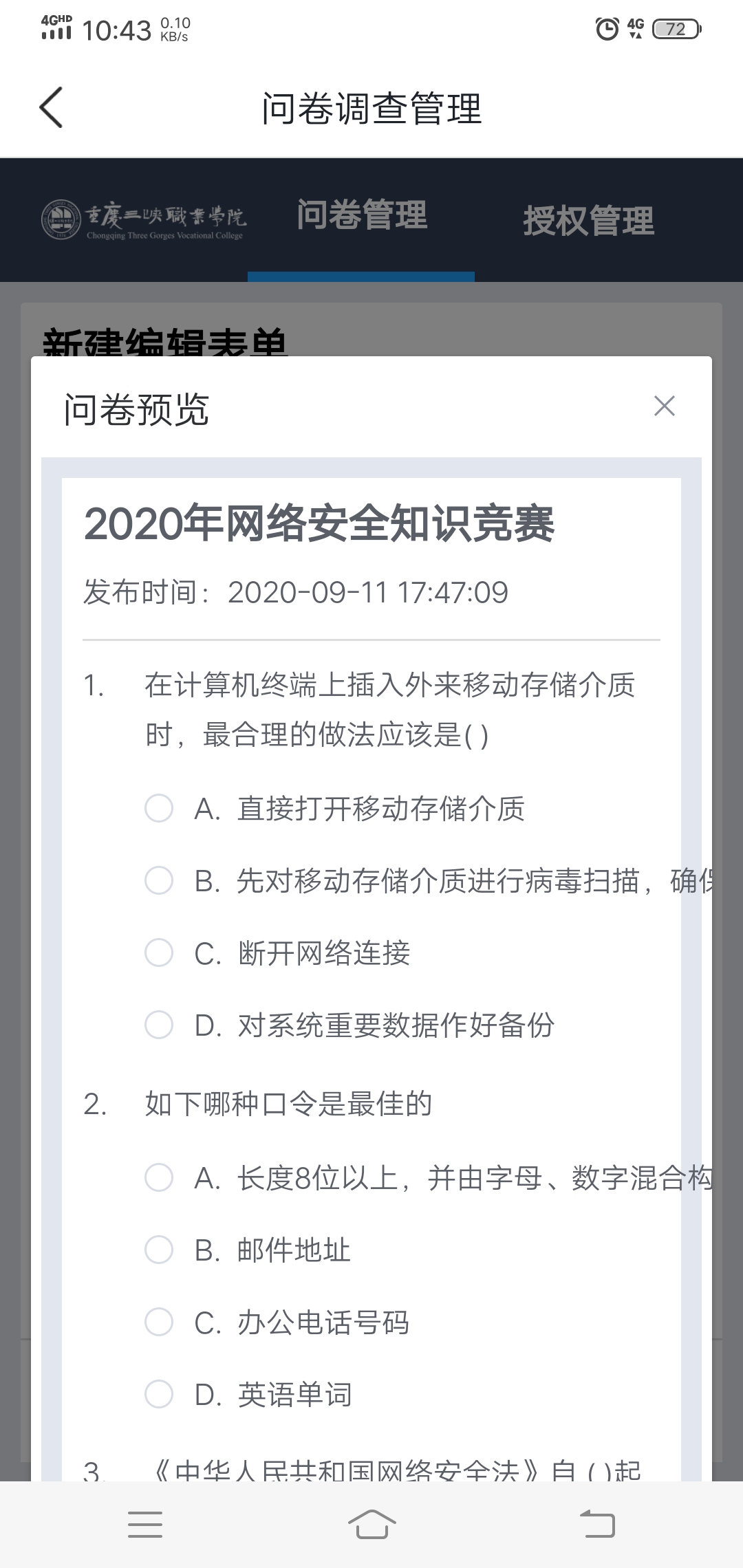743x1568 pixels.
Task: Select option A 长度8位以上
Action: 159,1177
